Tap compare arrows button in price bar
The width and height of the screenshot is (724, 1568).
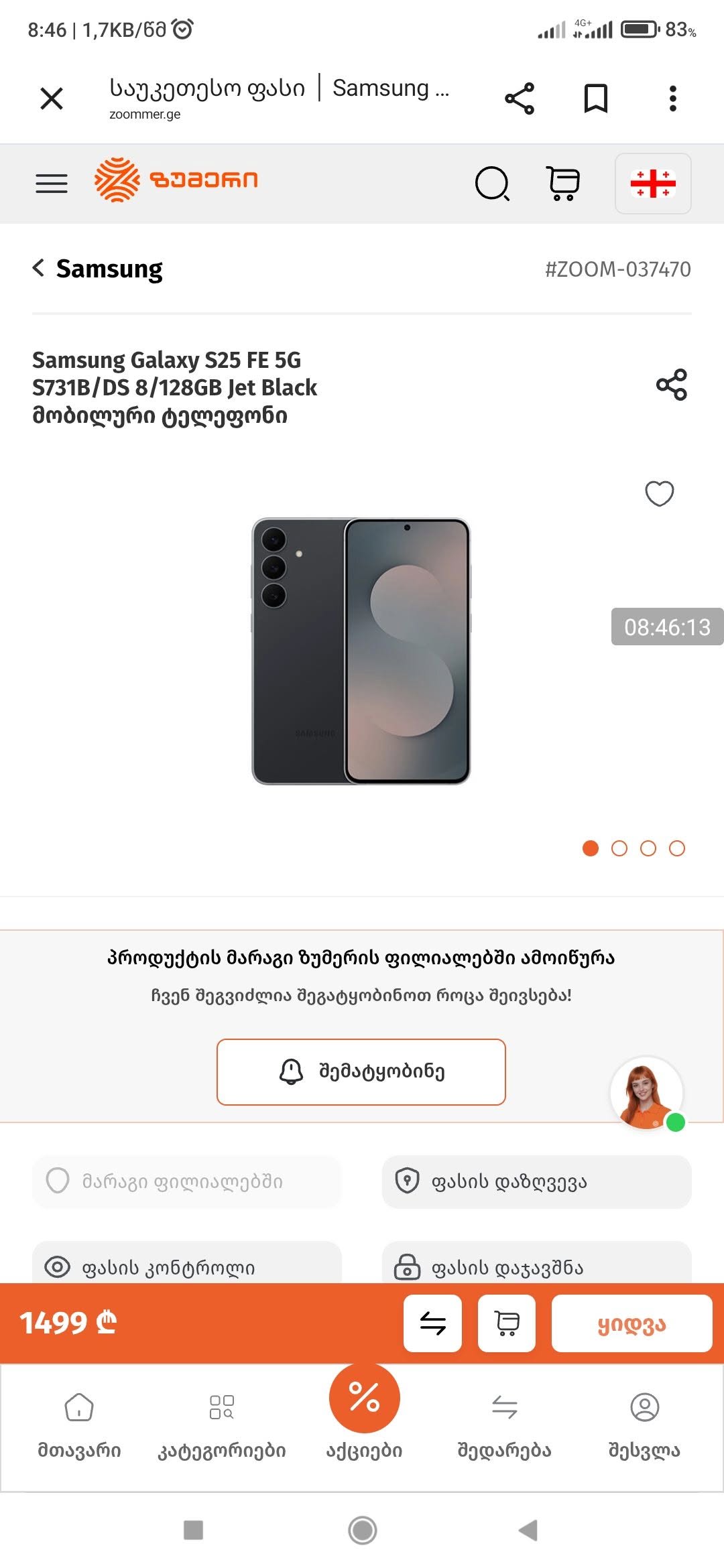pos(432,1323)
